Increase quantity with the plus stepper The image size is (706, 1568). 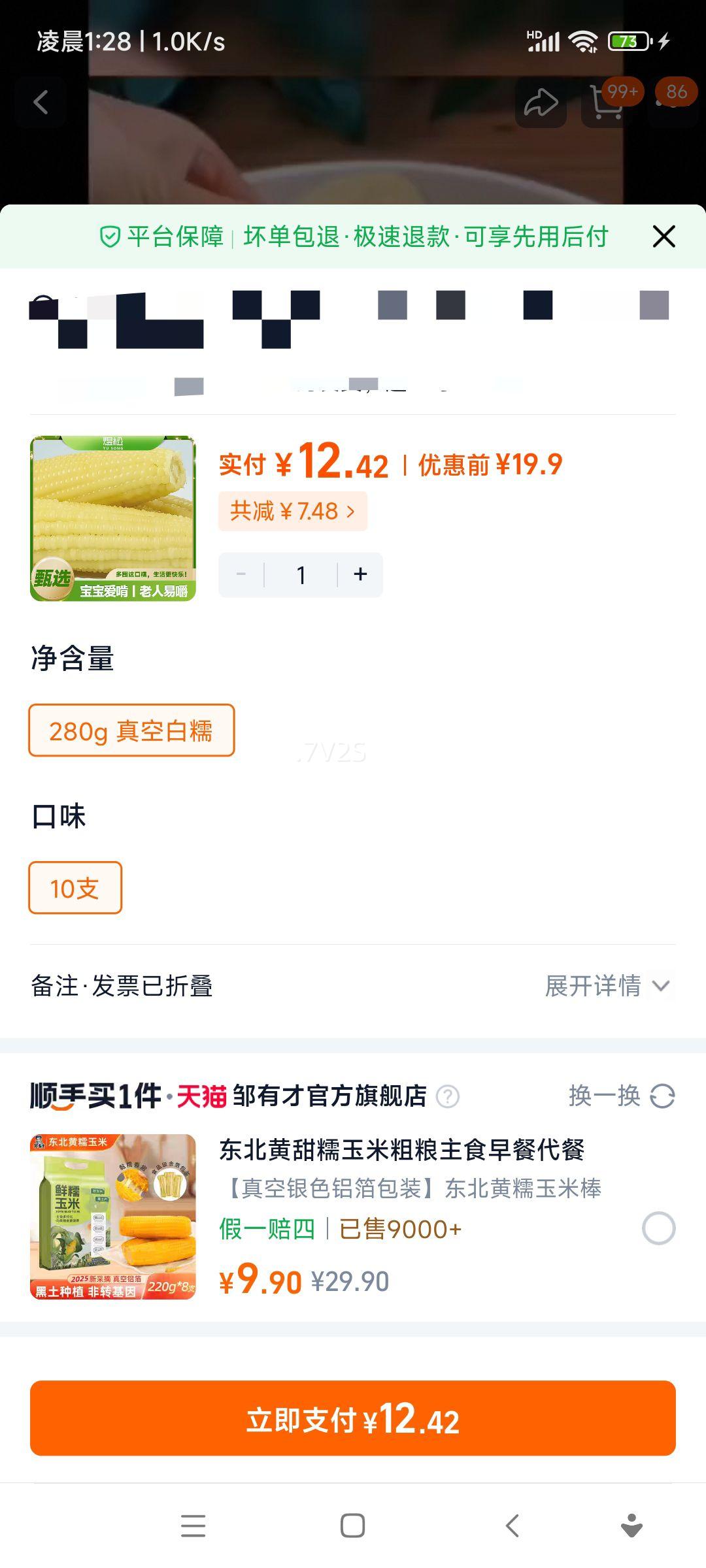[x=360, y=574]
